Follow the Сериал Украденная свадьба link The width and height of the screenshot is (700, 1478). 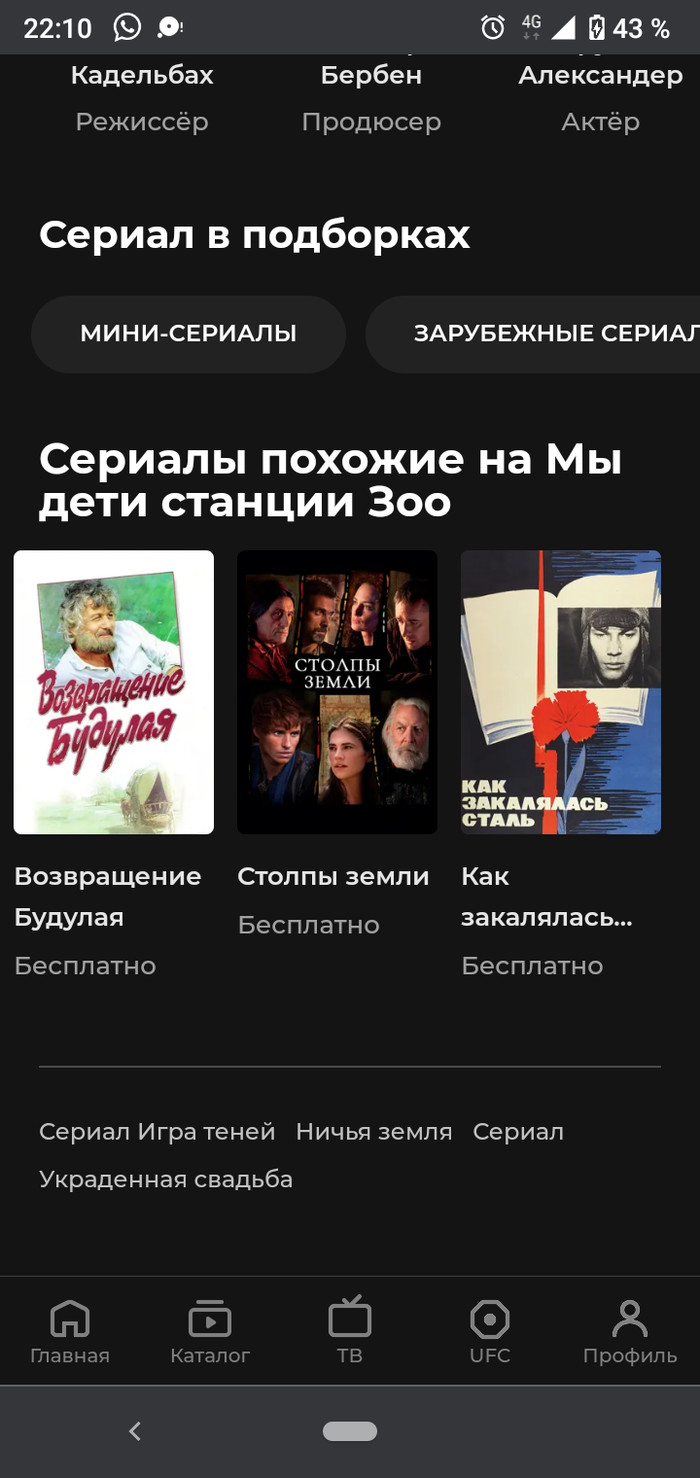pos(166,1179)
